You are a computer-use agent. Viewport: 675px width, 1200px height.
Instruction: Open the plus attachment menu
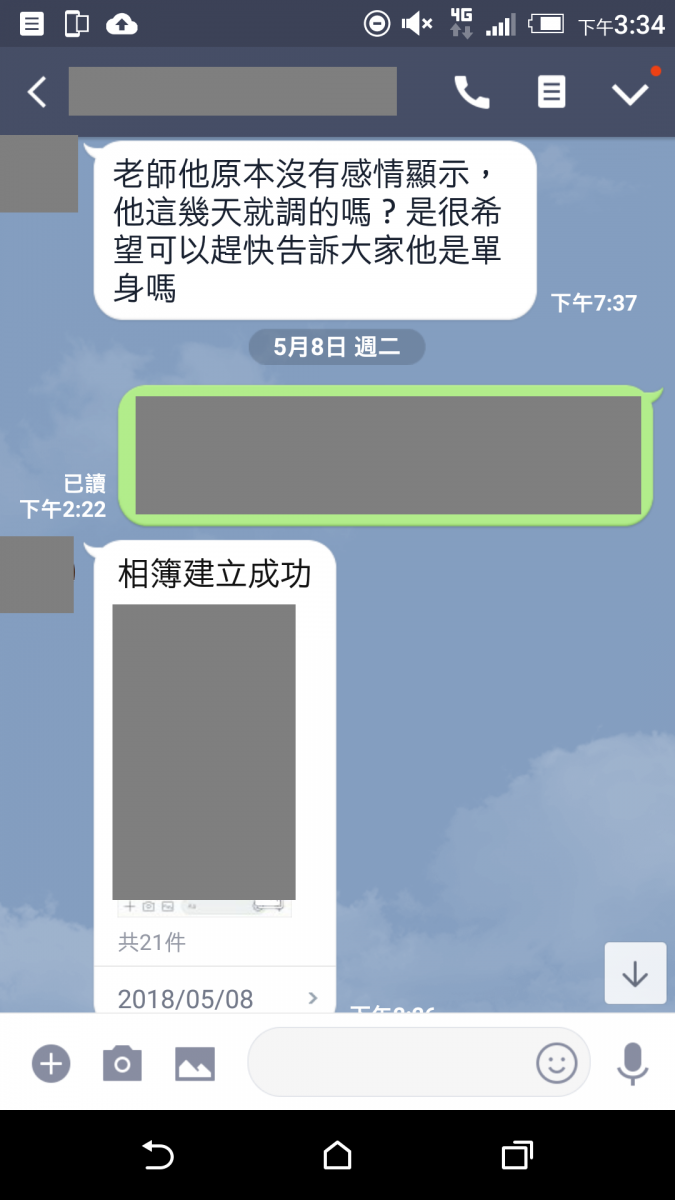(x=50, y=1063)
